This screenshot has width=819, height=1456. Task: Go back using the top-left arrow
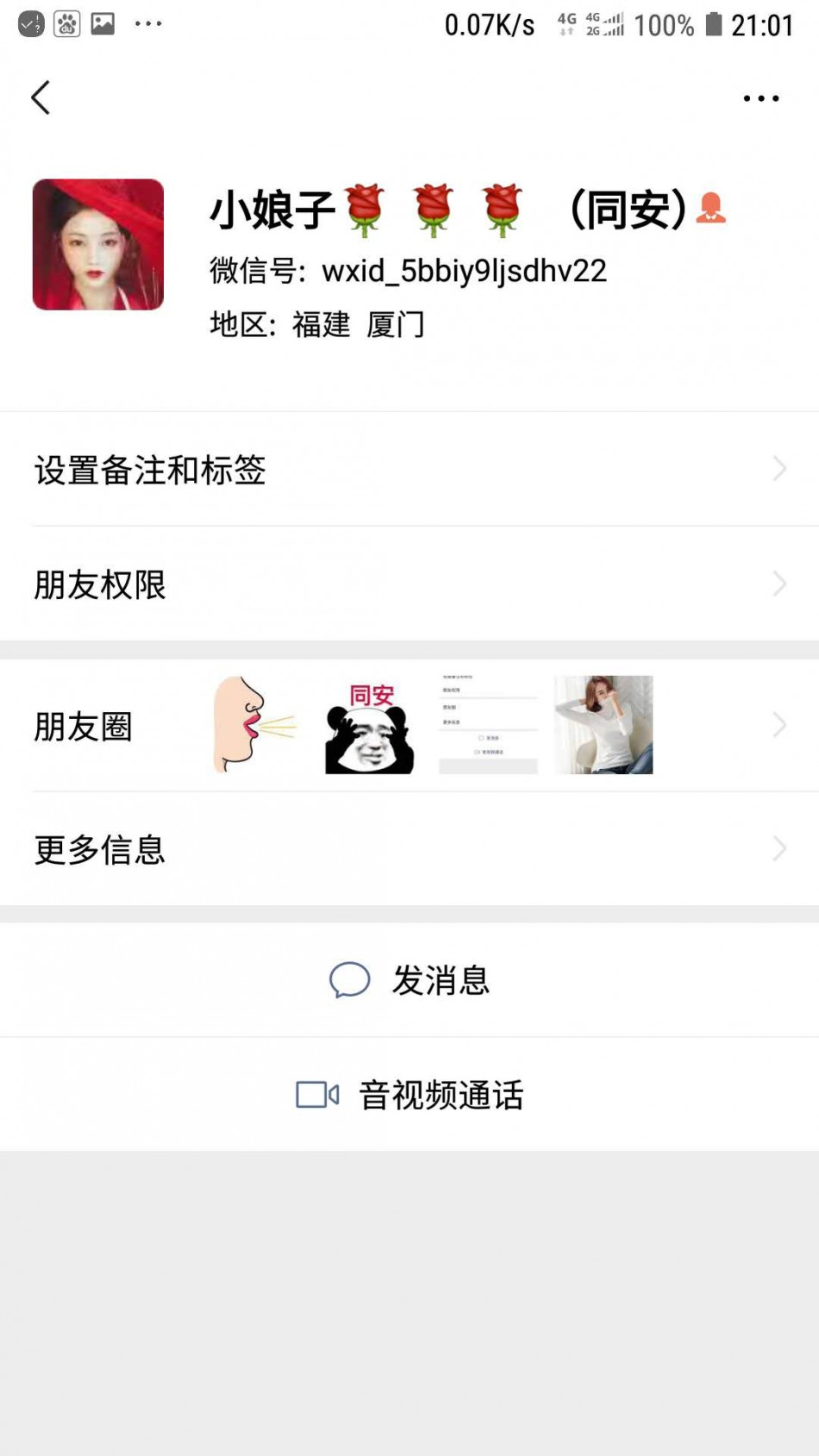coord(41,97)
